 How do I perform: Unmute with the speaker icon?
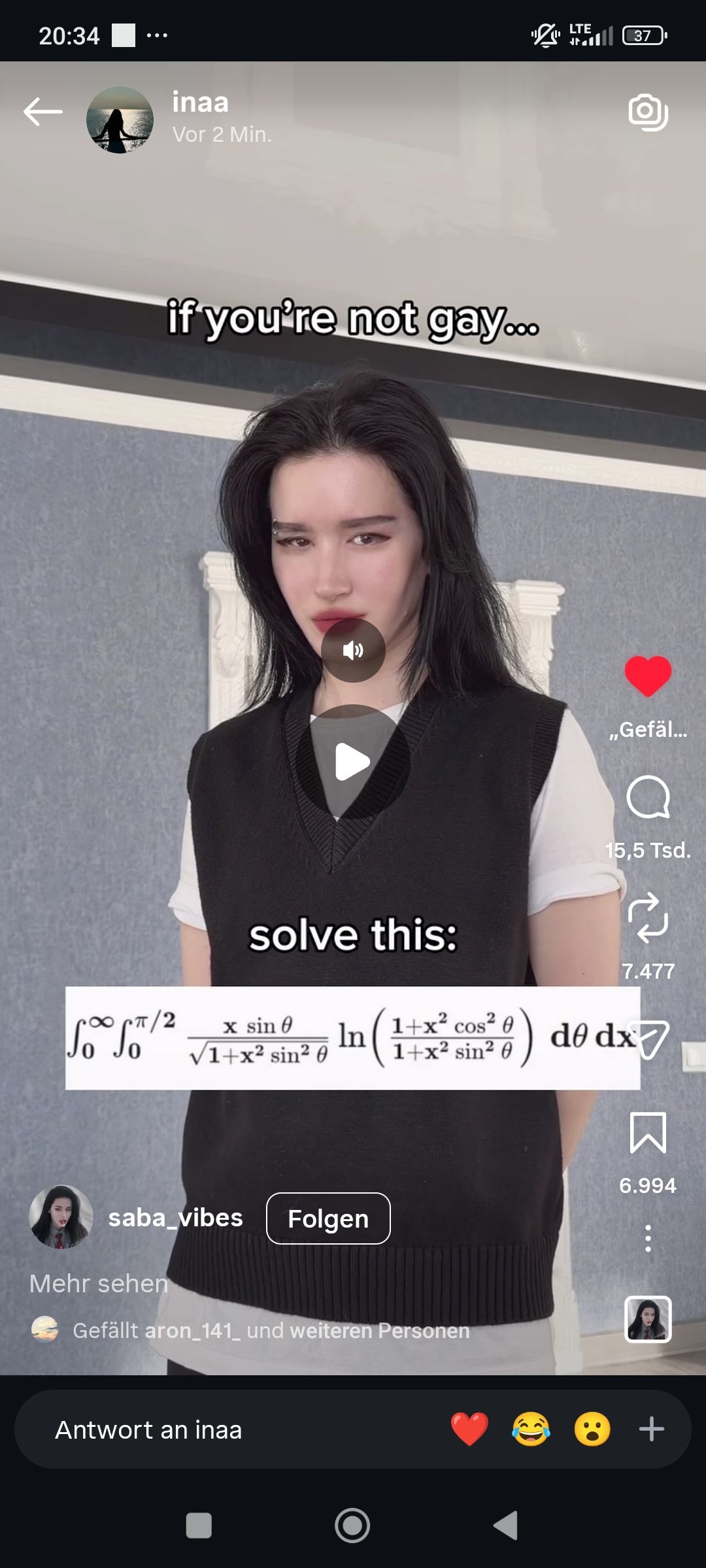point(353,650)
